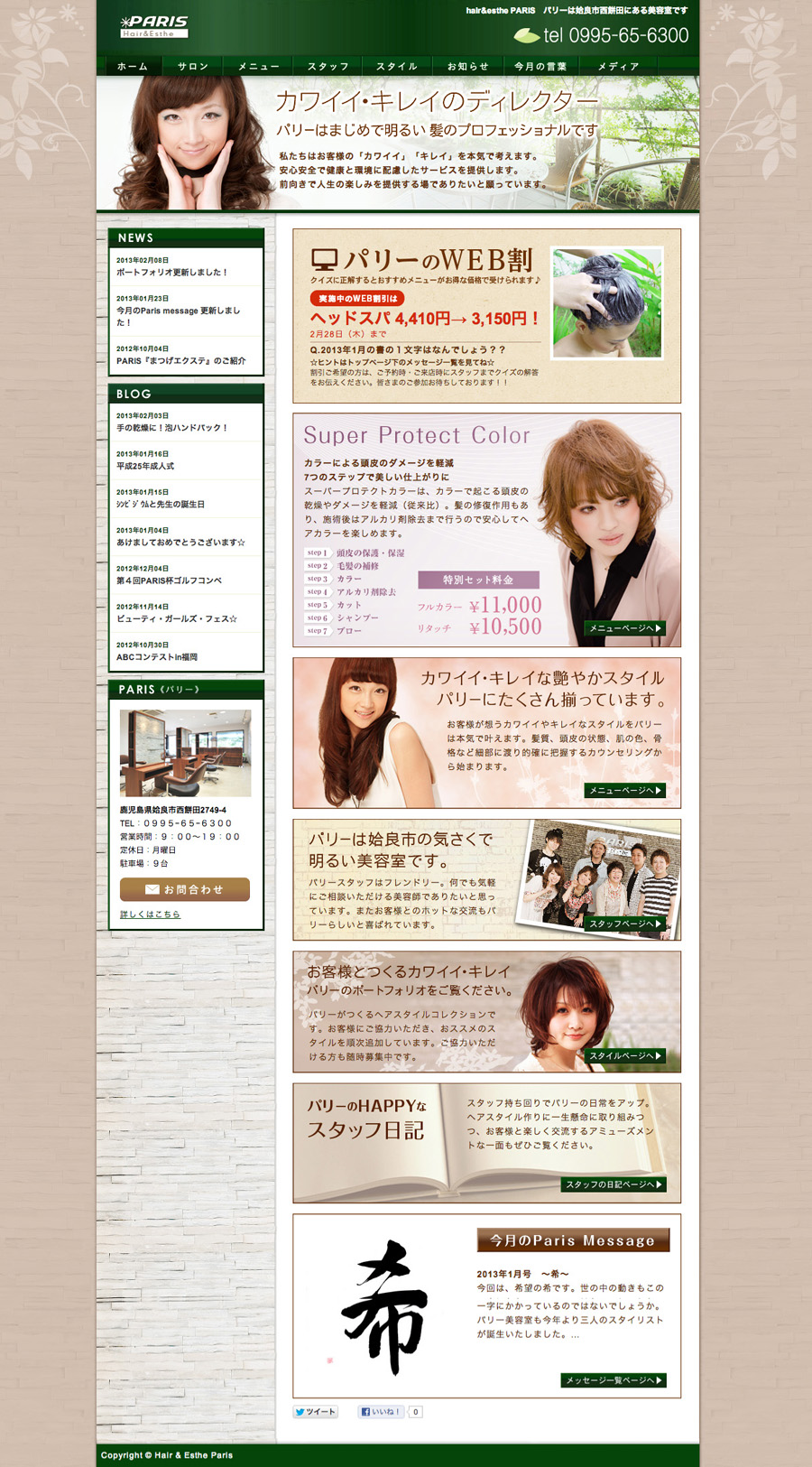Tap the ツイート share button
This screenshot has width=812, height=1467.
[315, 1412]
